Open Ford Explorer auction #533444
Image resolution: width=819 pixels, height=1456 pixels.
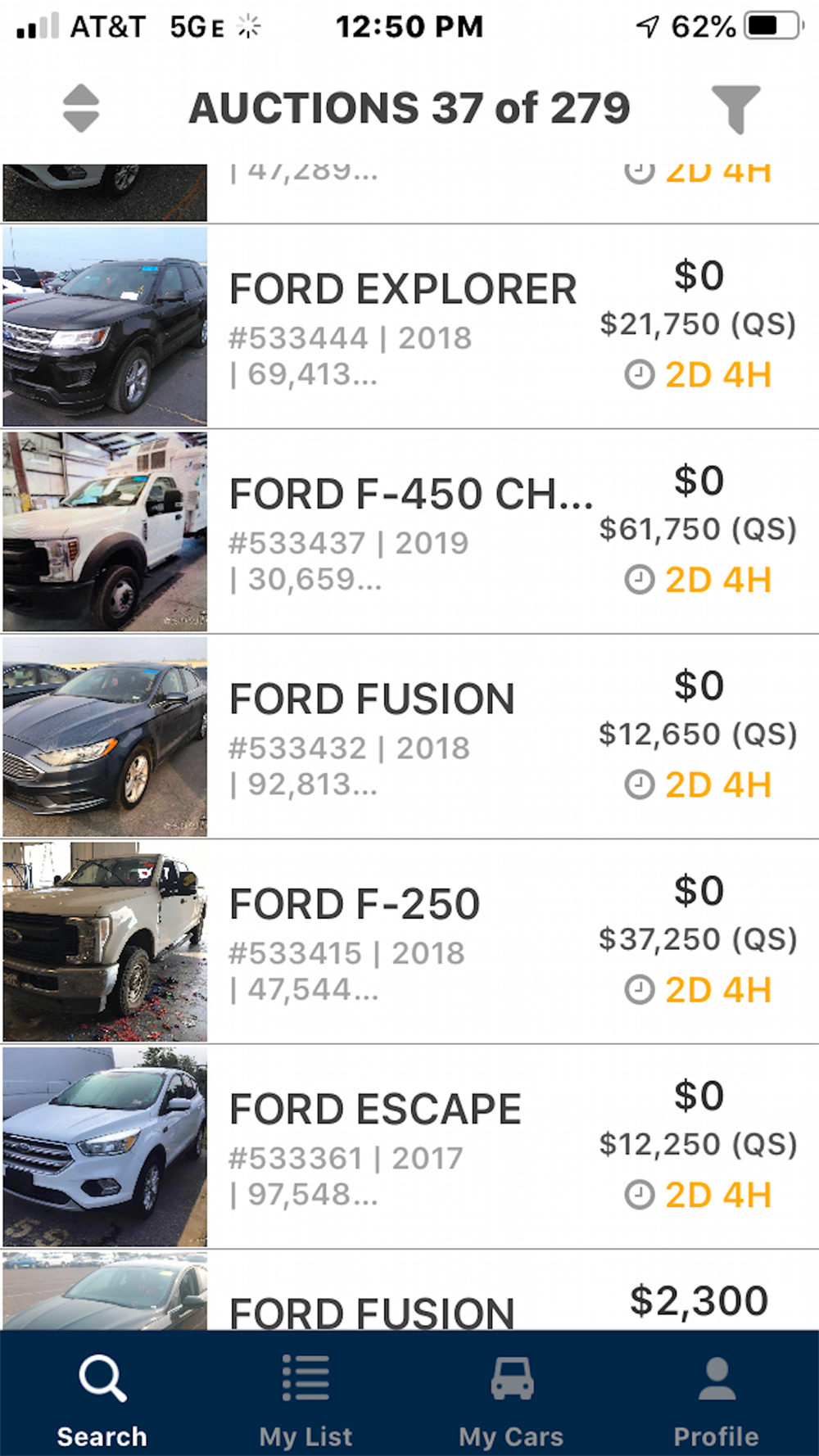click(409, 327)
